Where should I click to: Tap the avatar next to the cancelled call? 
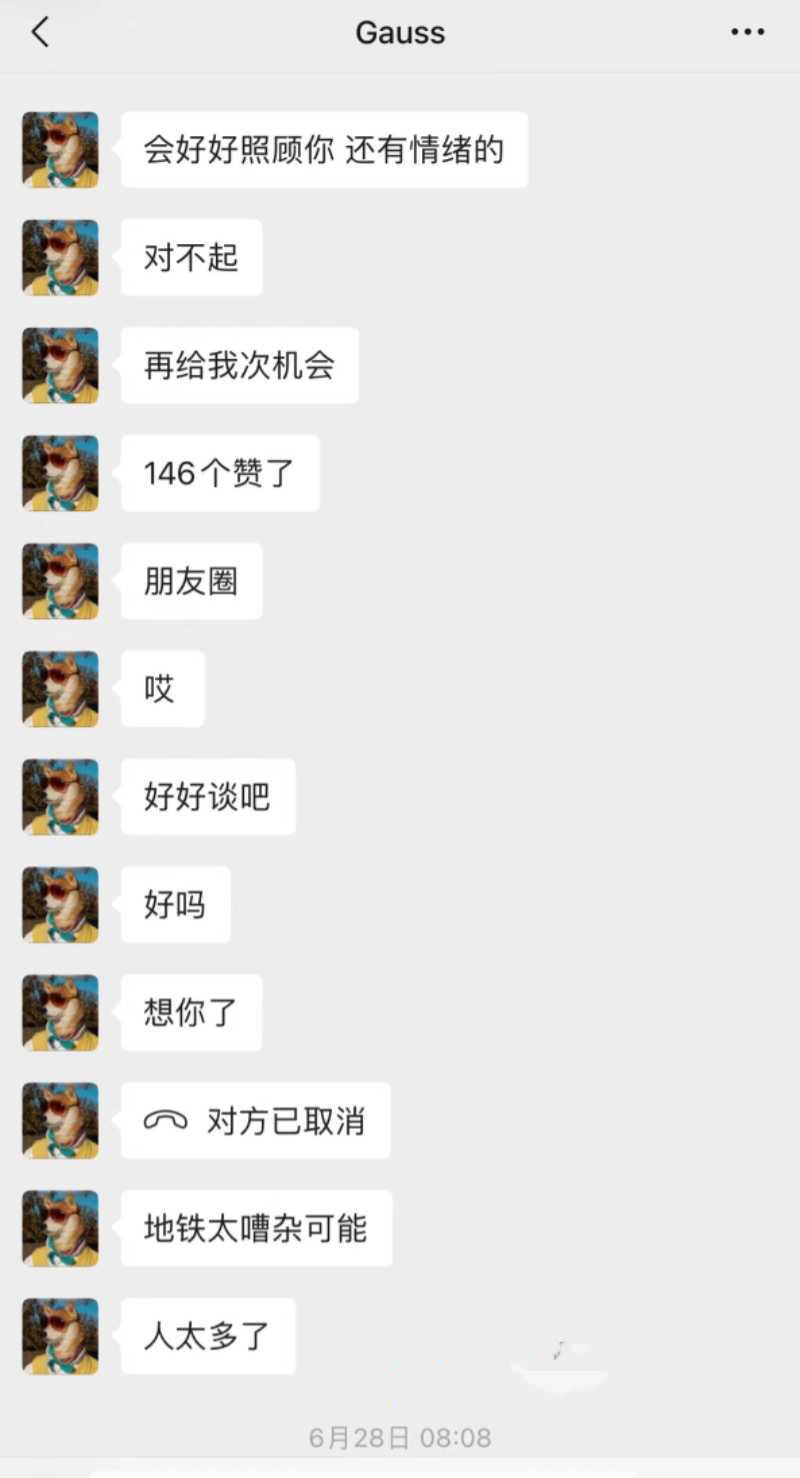59,1121
